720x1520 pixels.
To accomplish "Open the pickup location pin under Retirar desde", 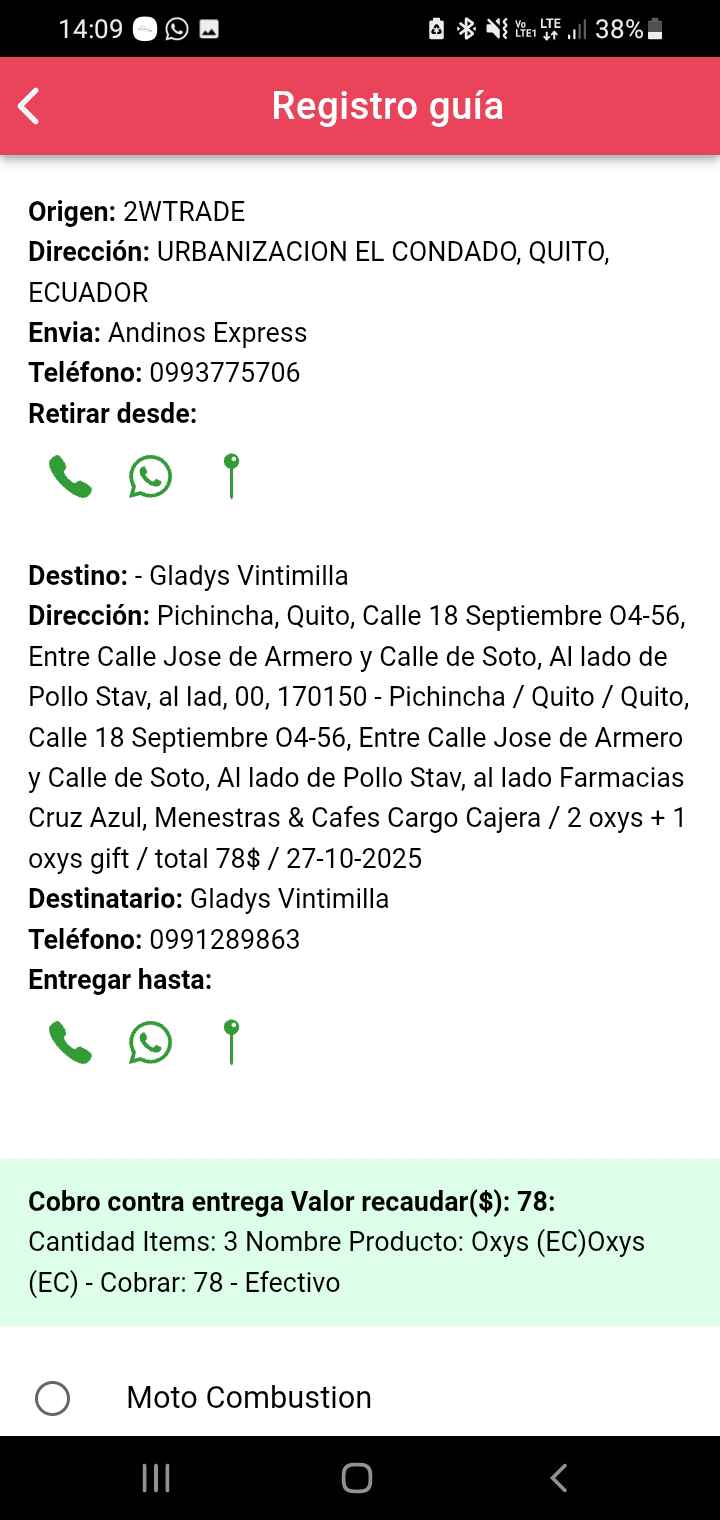I will pos(231,476).
